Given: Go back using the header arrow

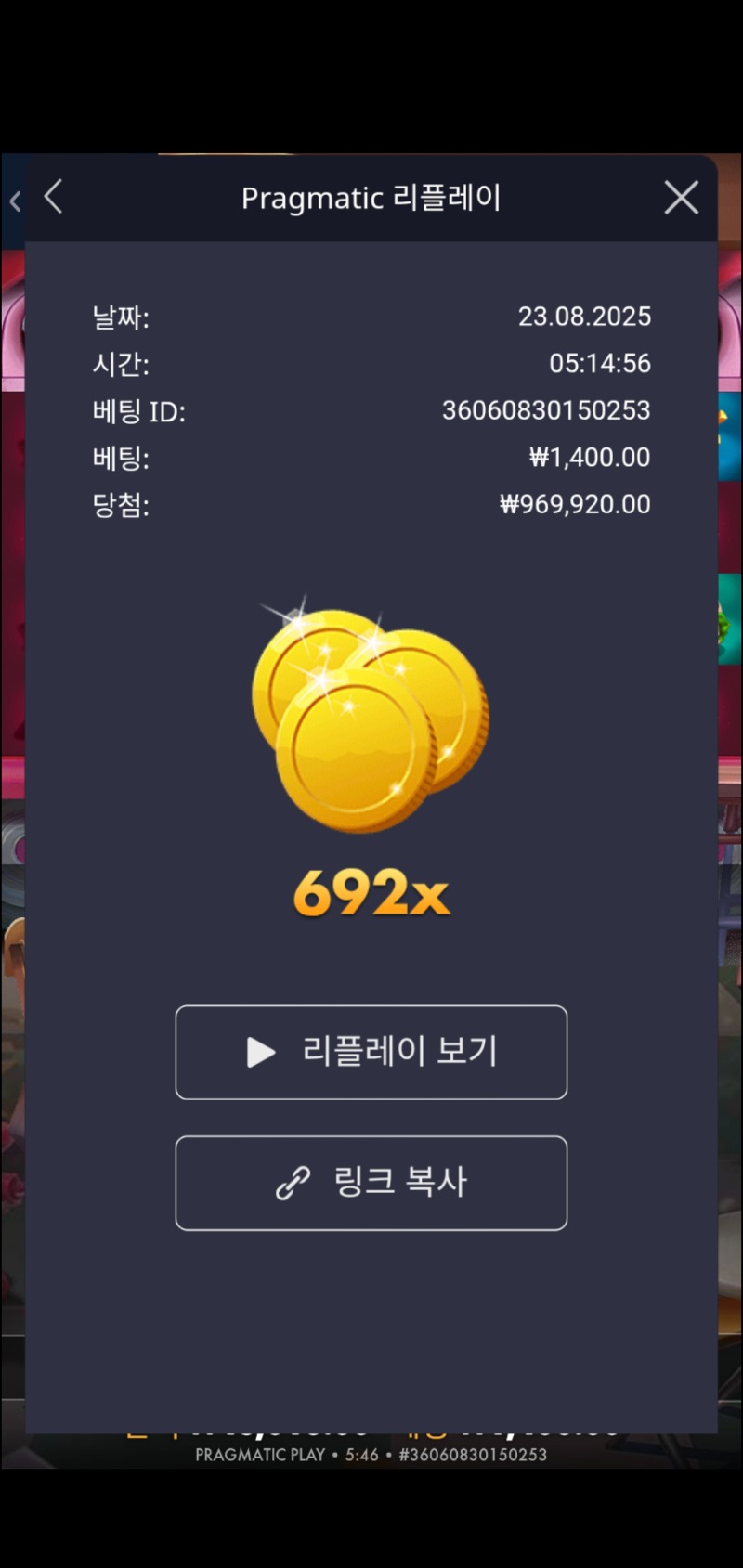Looking at the screenshot, I should click(54, 197).
